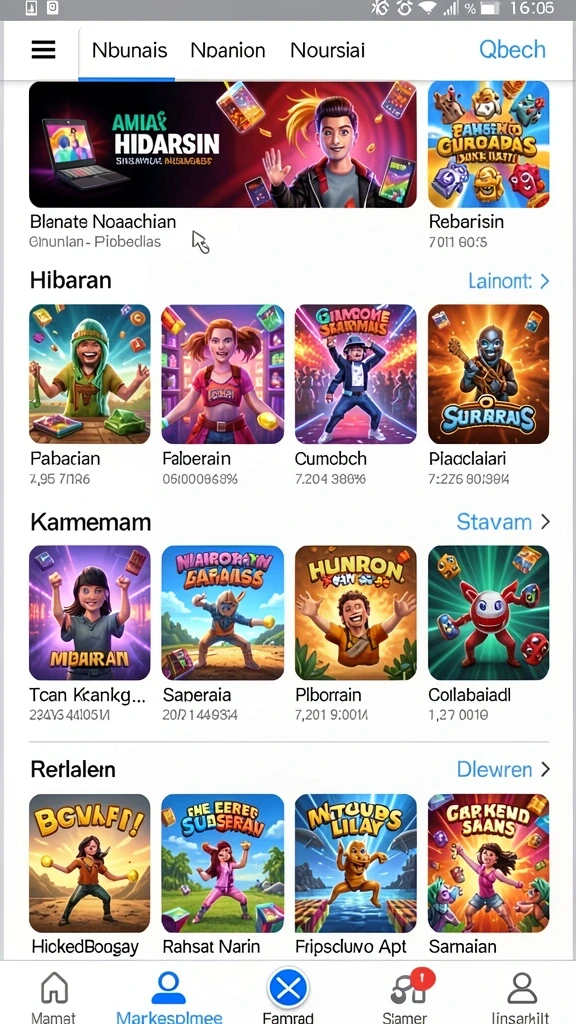Open the Slamer tab with alert badge
576x1024 pixels.
point(404,997)
